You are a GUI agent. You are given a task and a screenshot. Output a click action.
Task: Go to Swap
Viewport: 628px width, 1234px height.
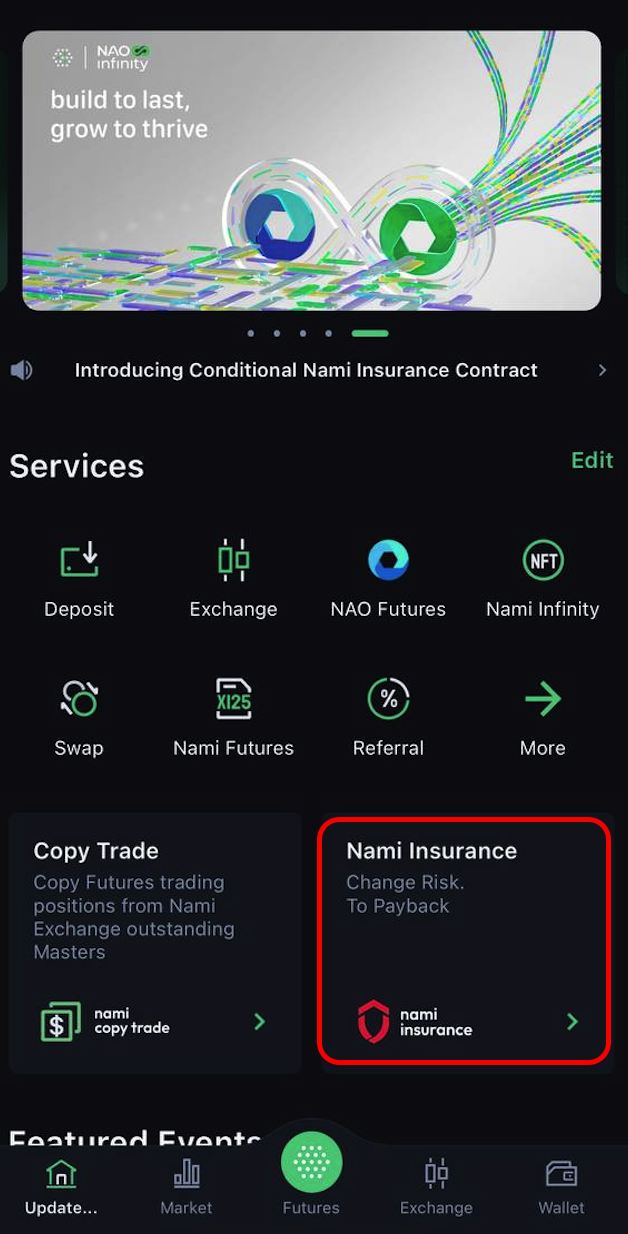click(79, 717)
